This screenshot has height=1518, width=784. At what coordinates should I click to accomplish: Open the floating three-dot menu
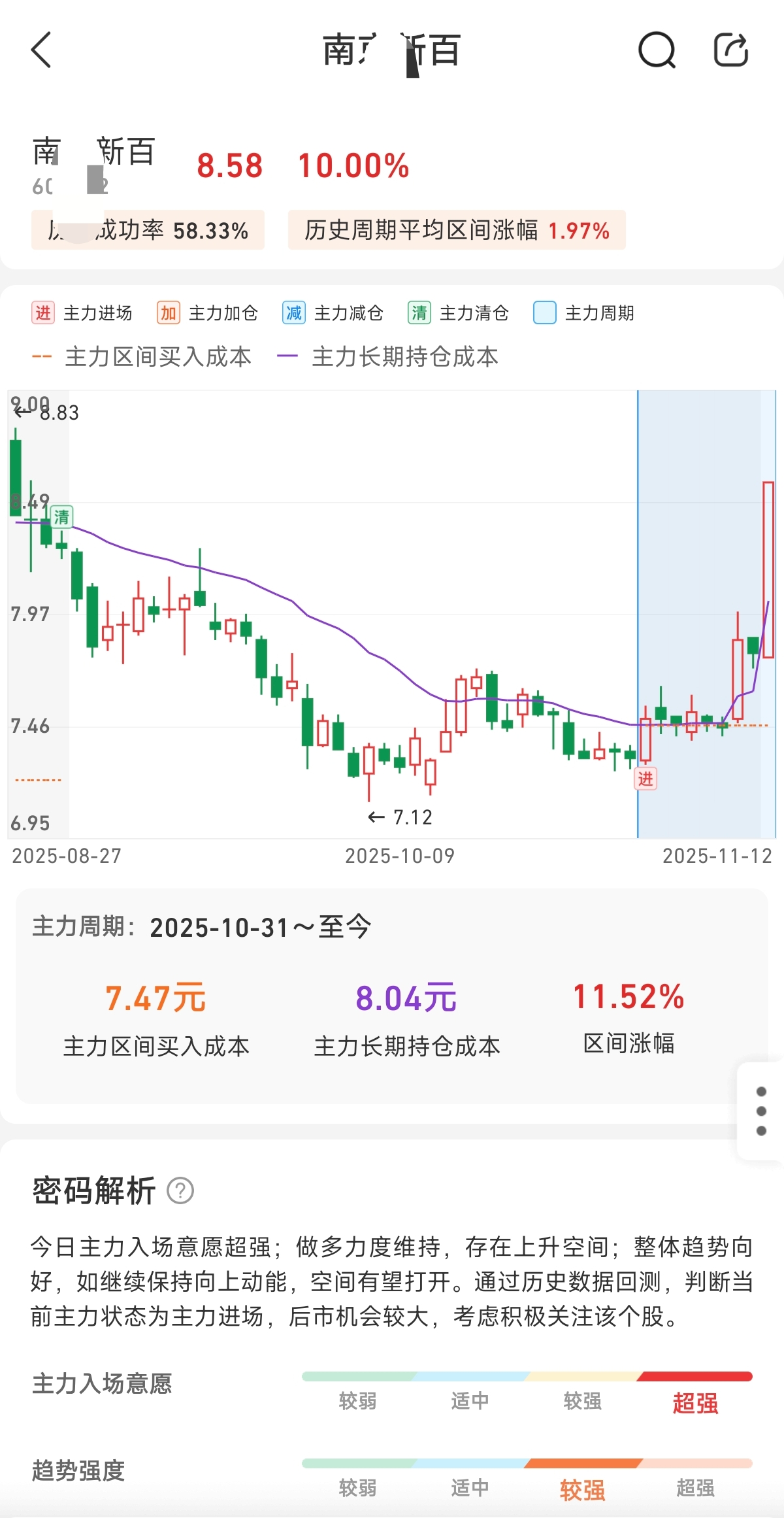(760, 1111)
